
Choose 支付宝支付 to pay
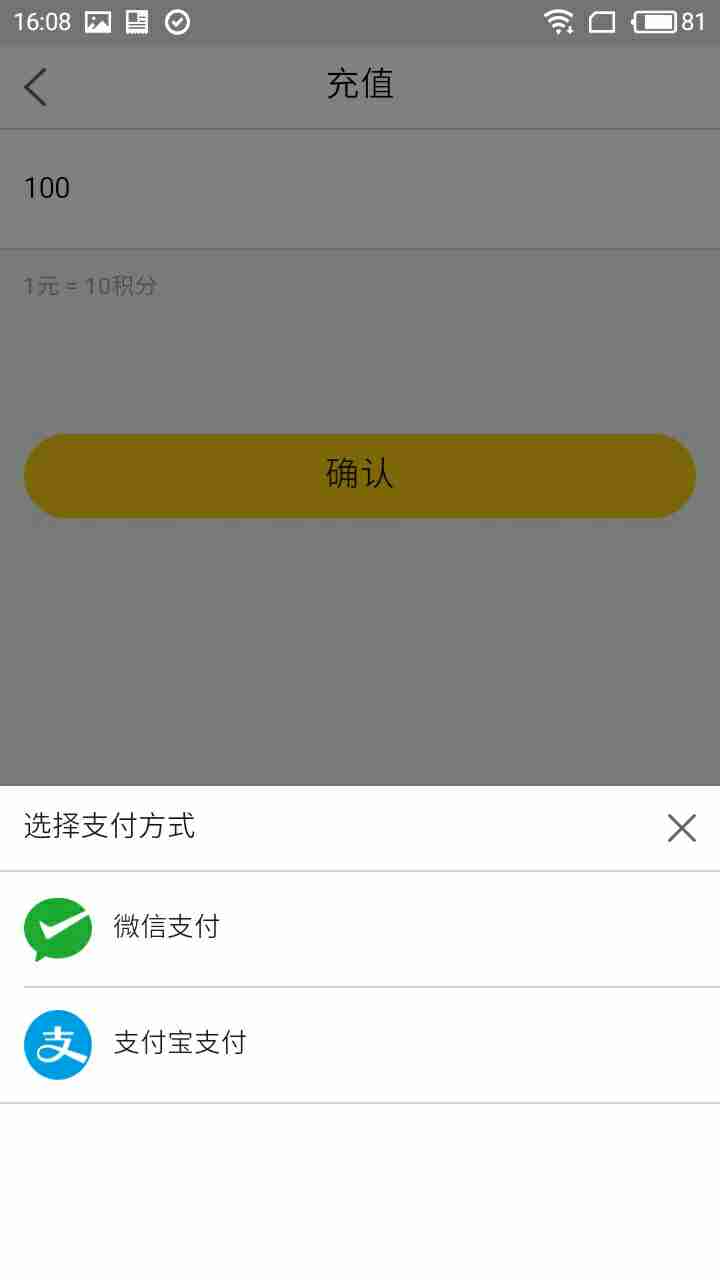point(360,1045)
